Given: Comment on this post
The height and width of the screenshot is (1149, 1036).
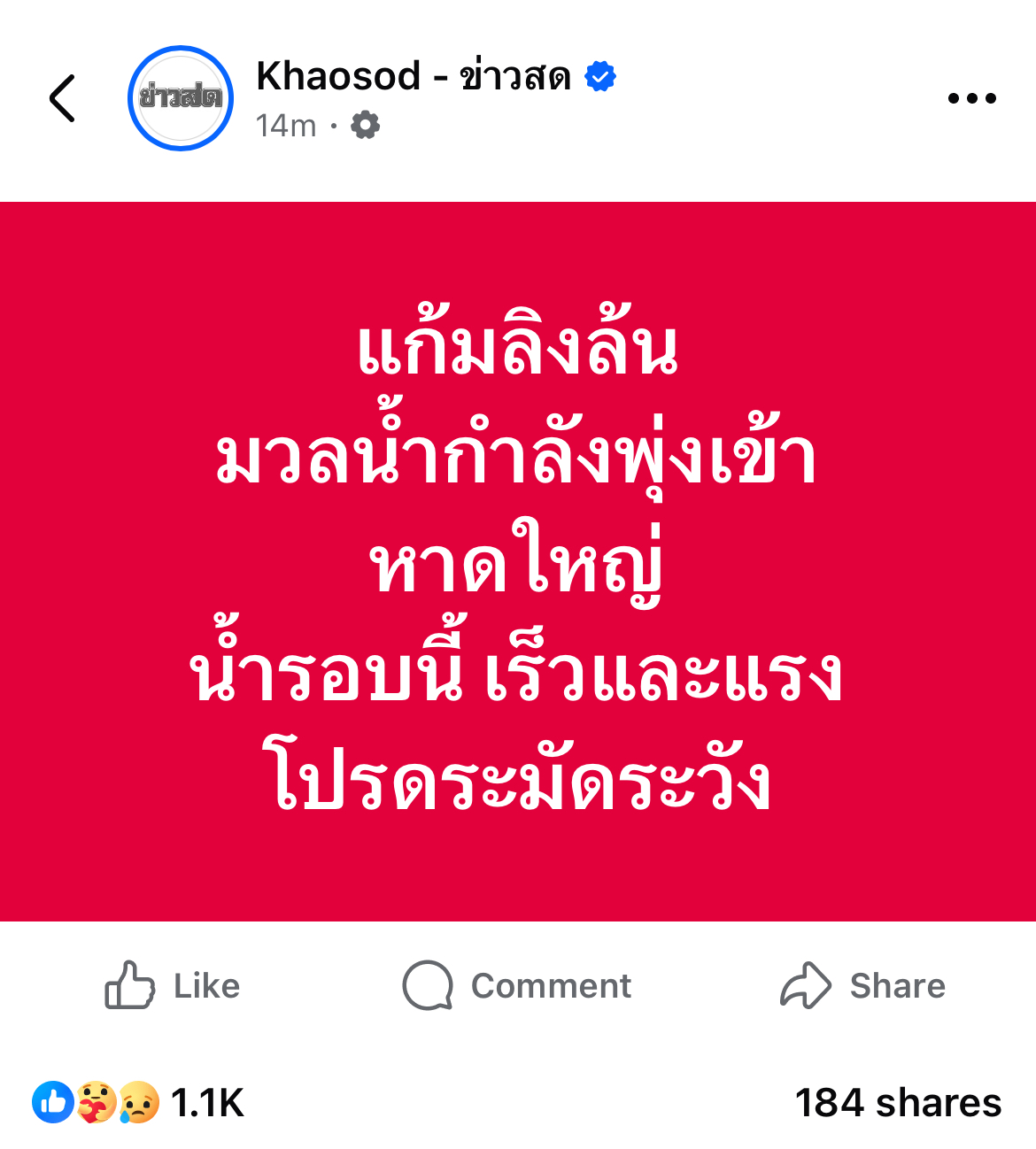Looking at the screenshot, I should (517, 985).
